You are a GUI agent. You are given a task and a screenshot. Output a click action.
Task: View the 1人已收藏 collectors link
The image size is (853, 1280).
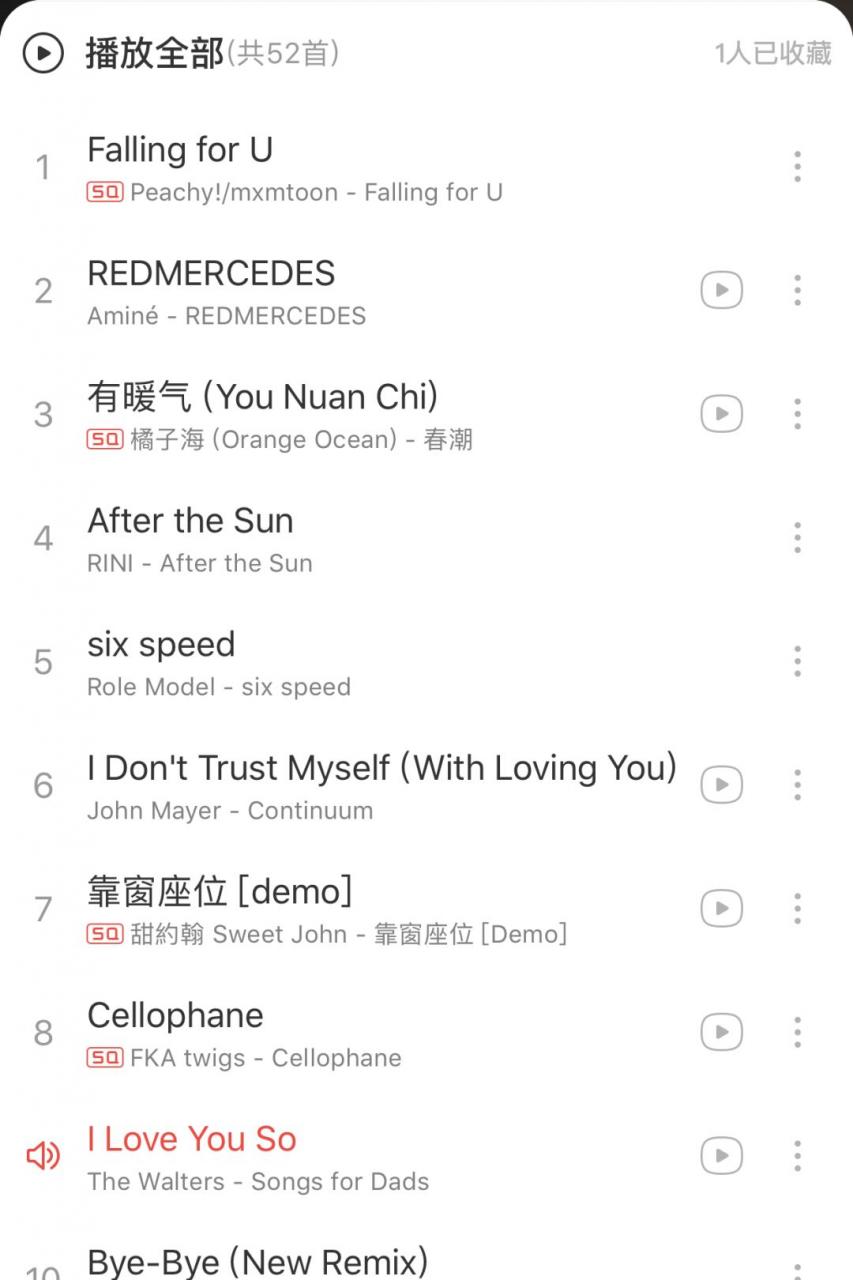[772, 55]
